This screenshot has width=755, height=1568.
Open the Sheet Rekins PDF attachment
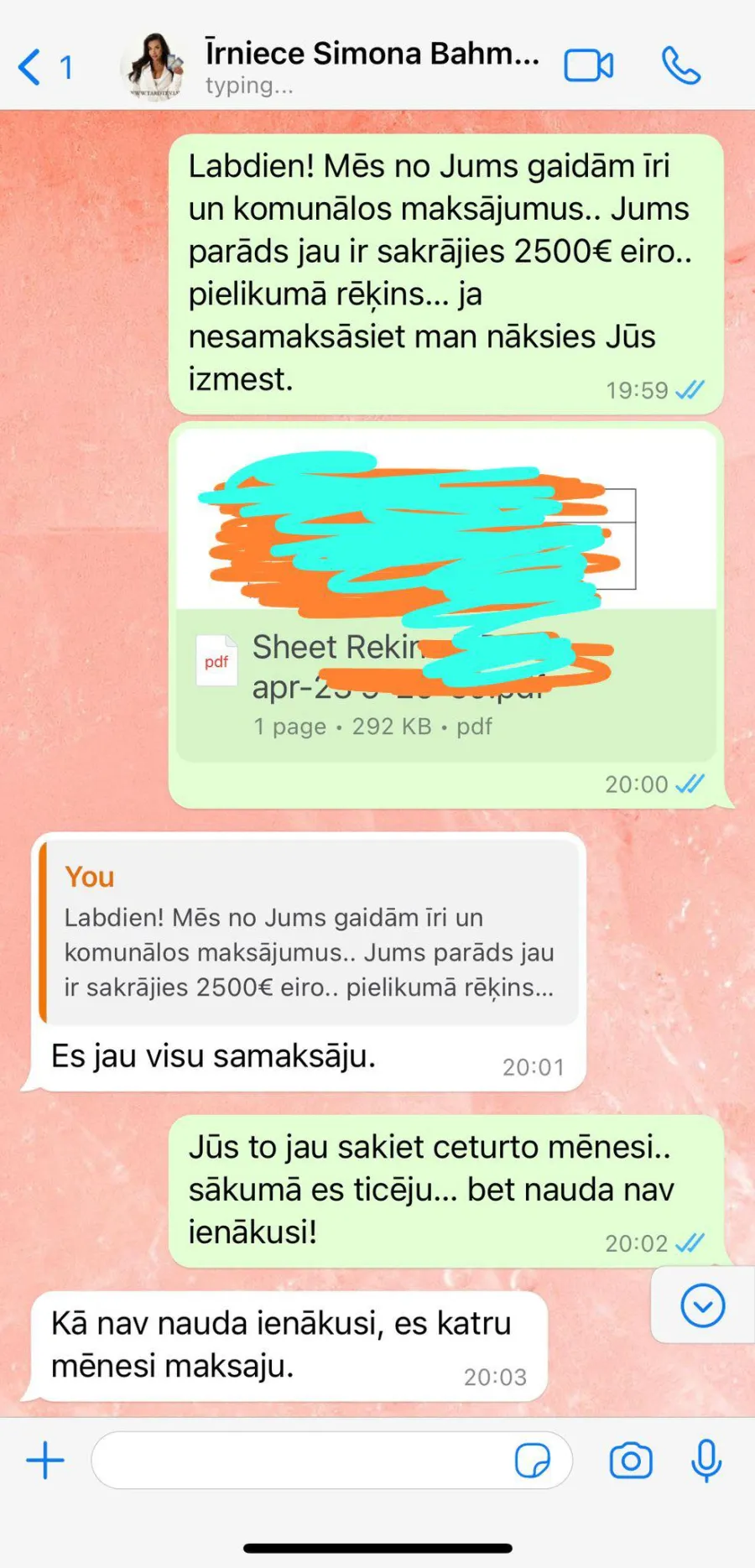pyautogui.click(x=446, y=596)
